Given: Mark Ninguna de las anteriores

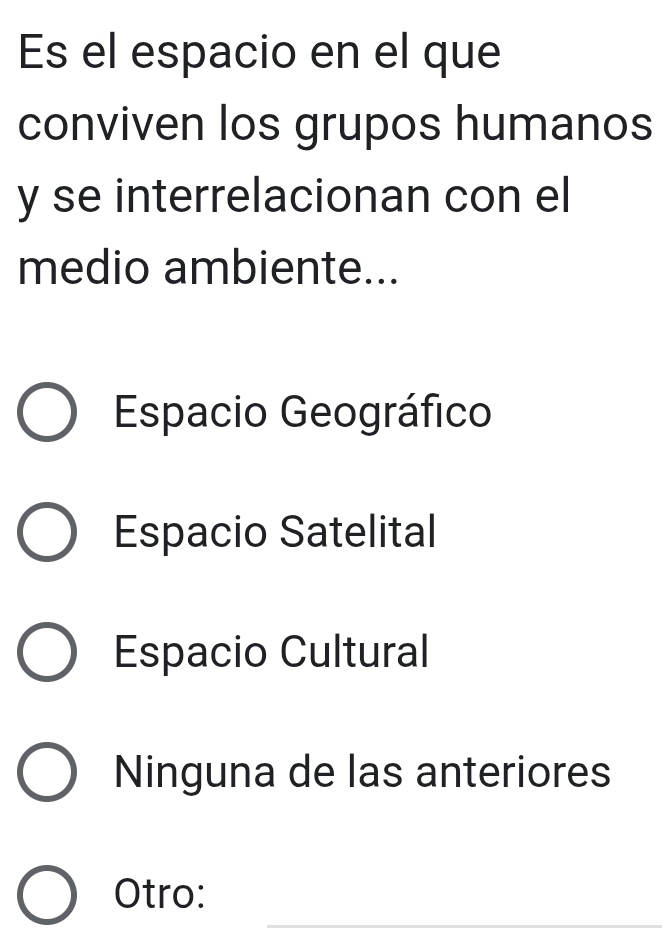Looking at the screenshot, I should [46, 773].
